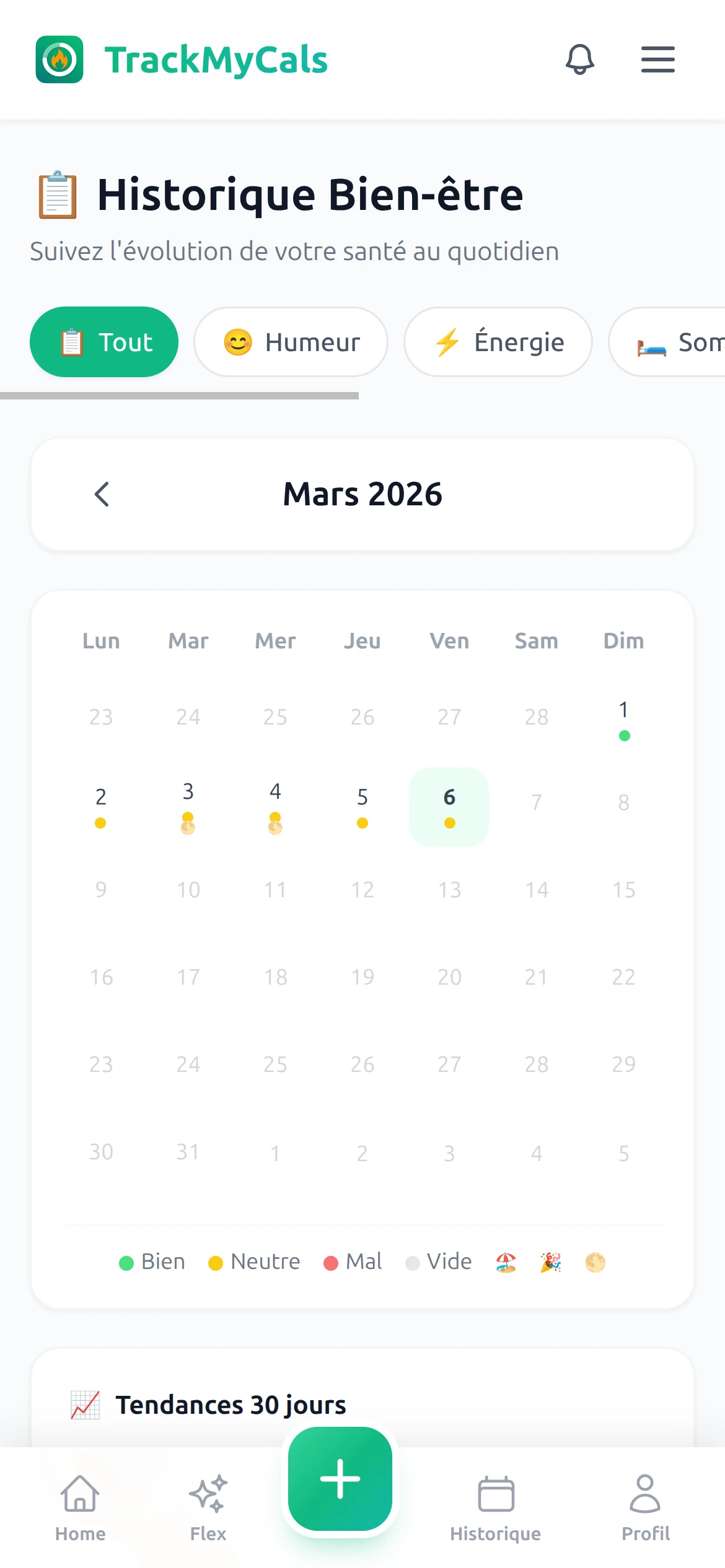Add a new entry with plus button
The image size is (725, 1568).
click(x=340, y=1479)
